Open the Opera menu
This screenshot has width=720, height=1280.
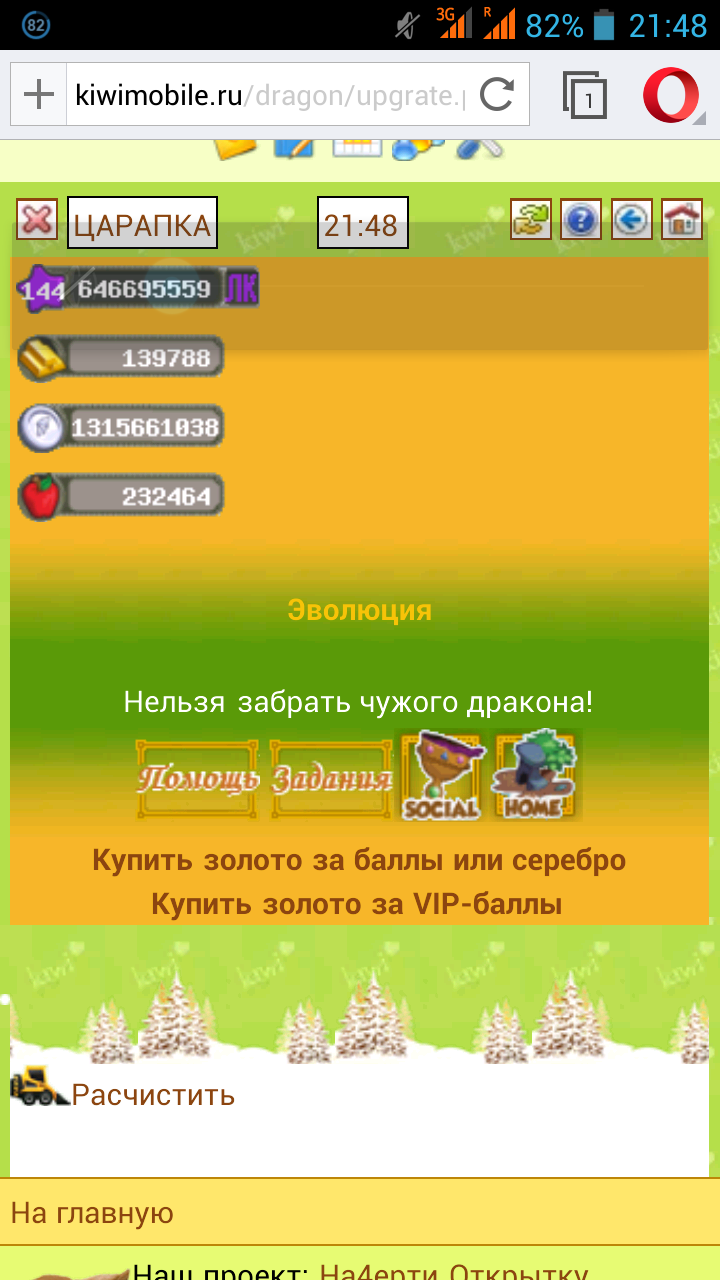point(671,96)
